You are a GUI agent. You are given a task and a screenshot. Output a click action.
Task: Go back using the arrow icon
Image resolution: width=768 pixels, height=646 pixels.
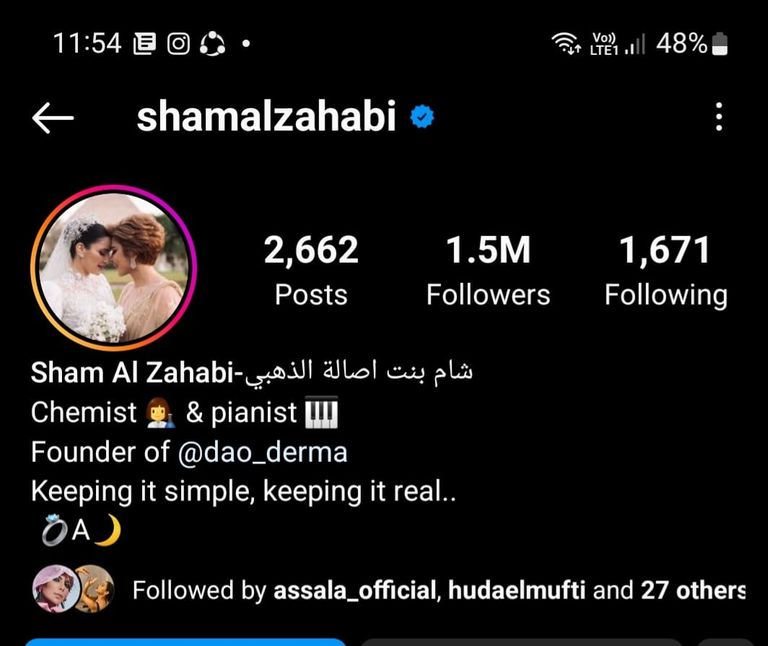click(53, 118)
